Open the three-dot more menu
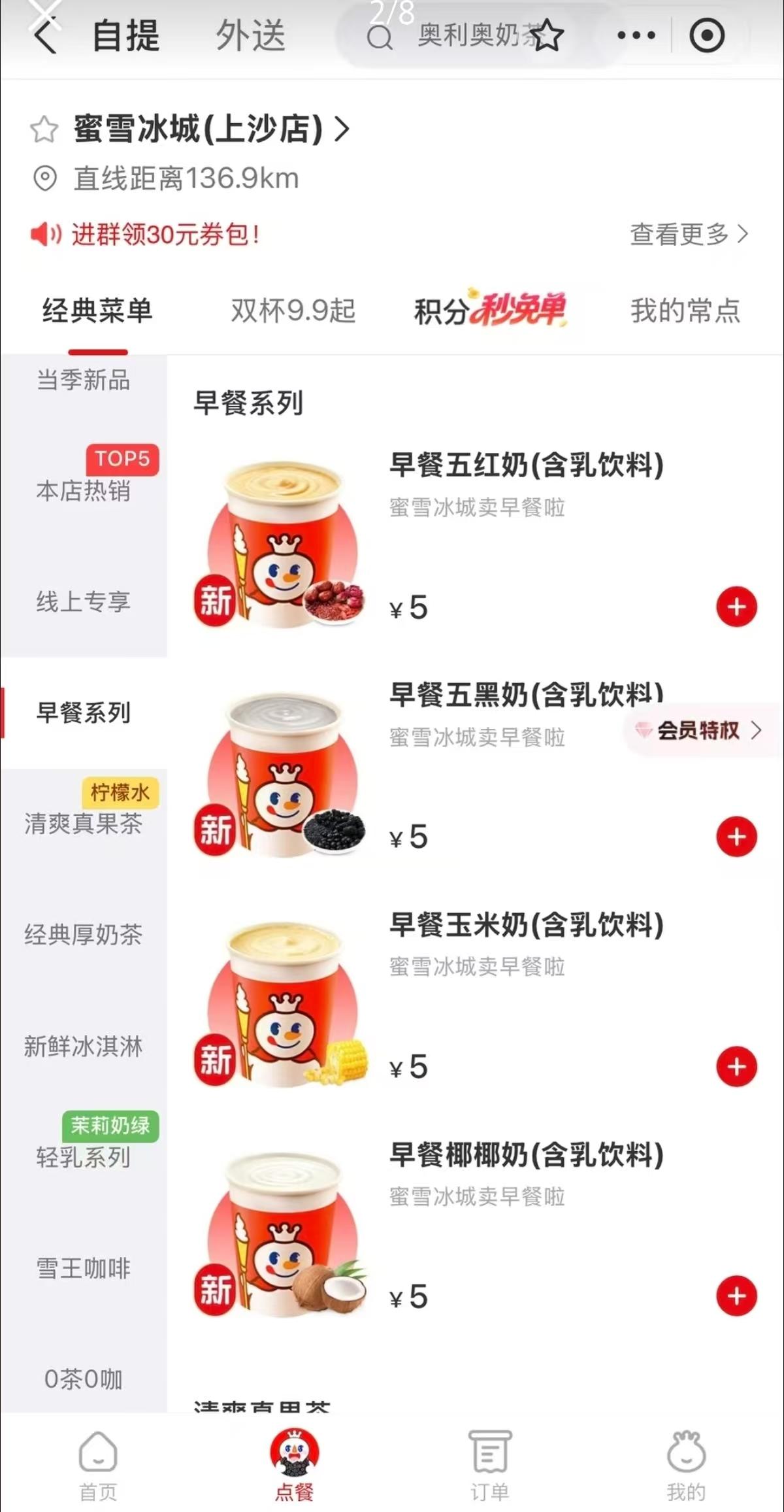784x1512 pixels. pyautogui.click(x=636, y=35)
